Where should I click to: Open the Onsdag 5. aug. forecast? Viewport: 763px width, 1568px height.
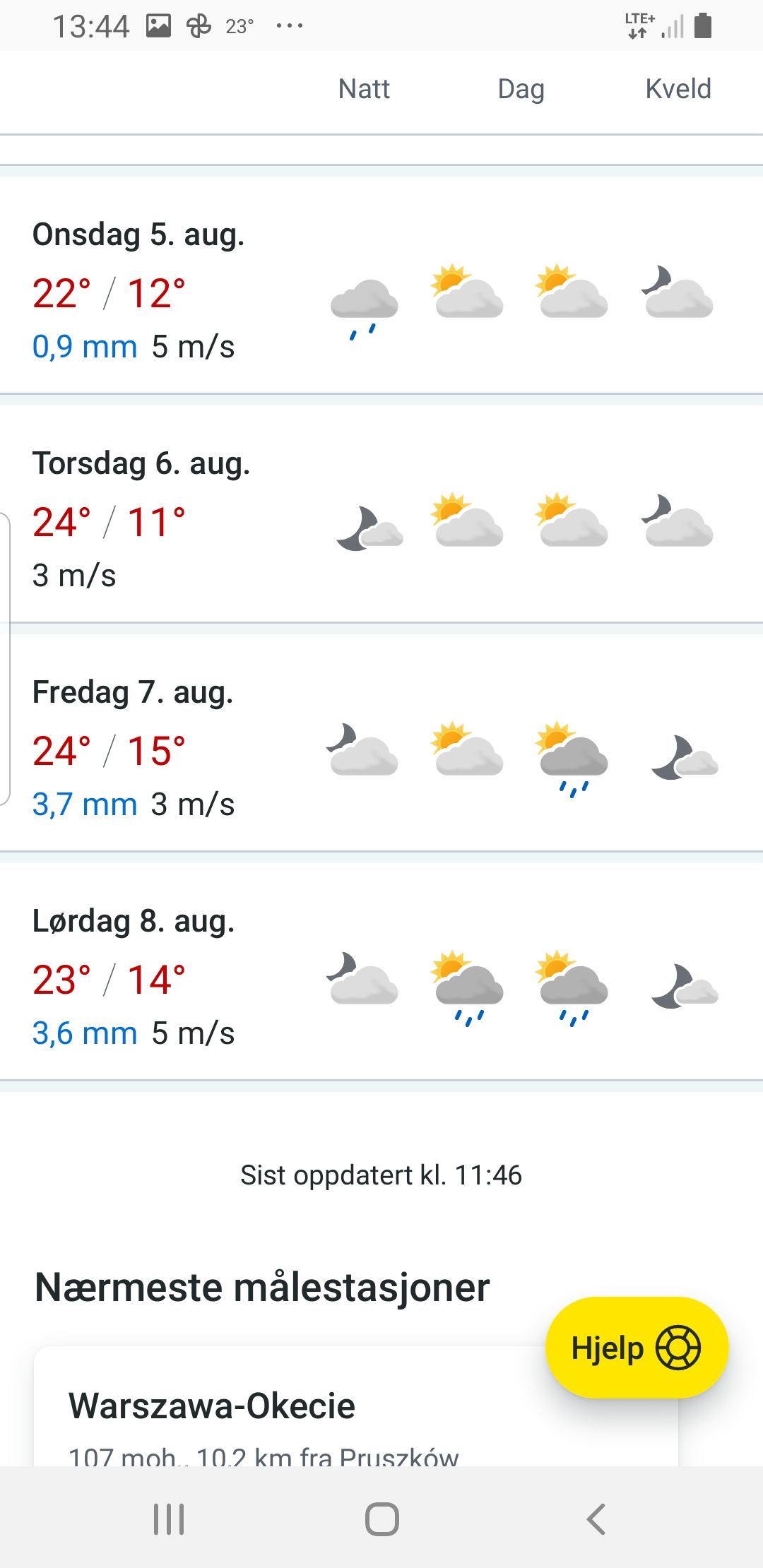click(381, 290)
